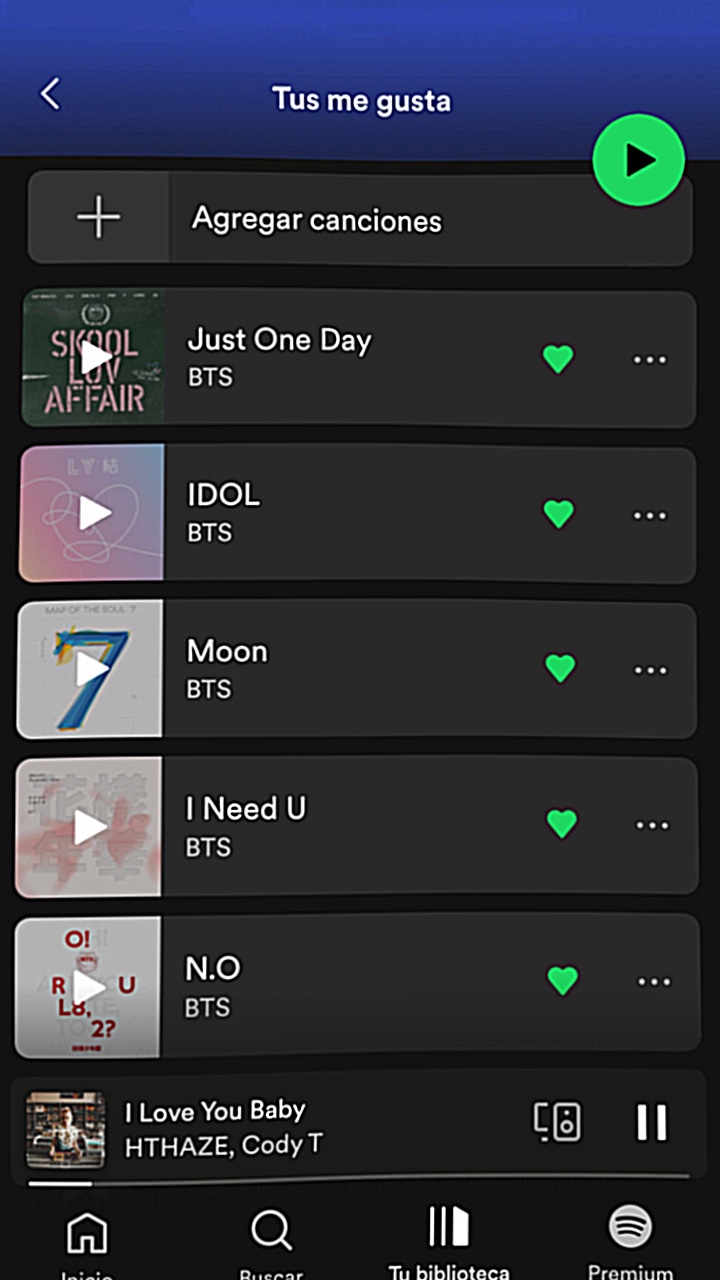Play the song Moon
The image size is (720, 1280).
91,669
